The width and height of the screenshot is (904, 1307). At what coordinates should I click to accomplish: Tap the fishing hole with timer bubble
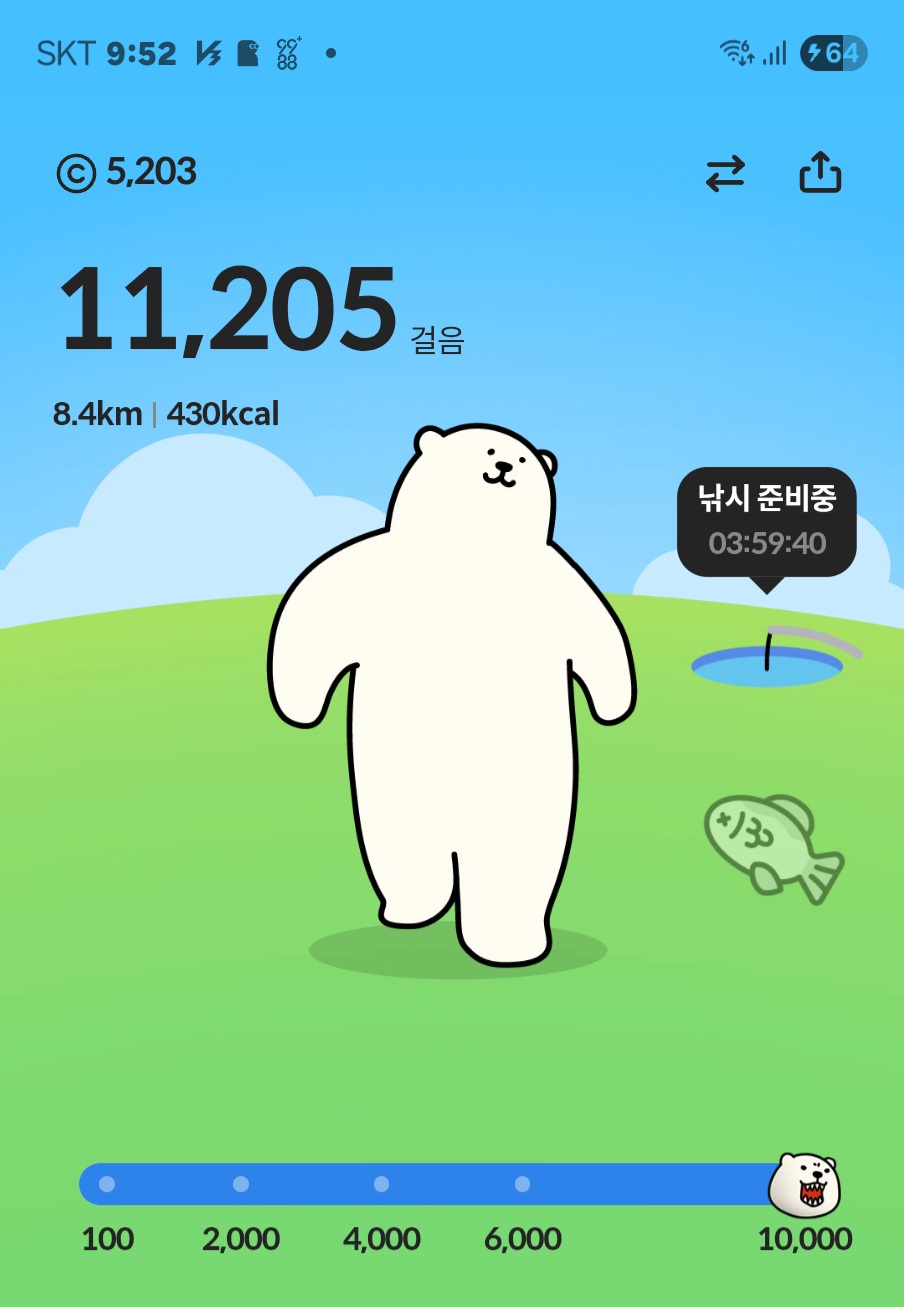point(767,664)
